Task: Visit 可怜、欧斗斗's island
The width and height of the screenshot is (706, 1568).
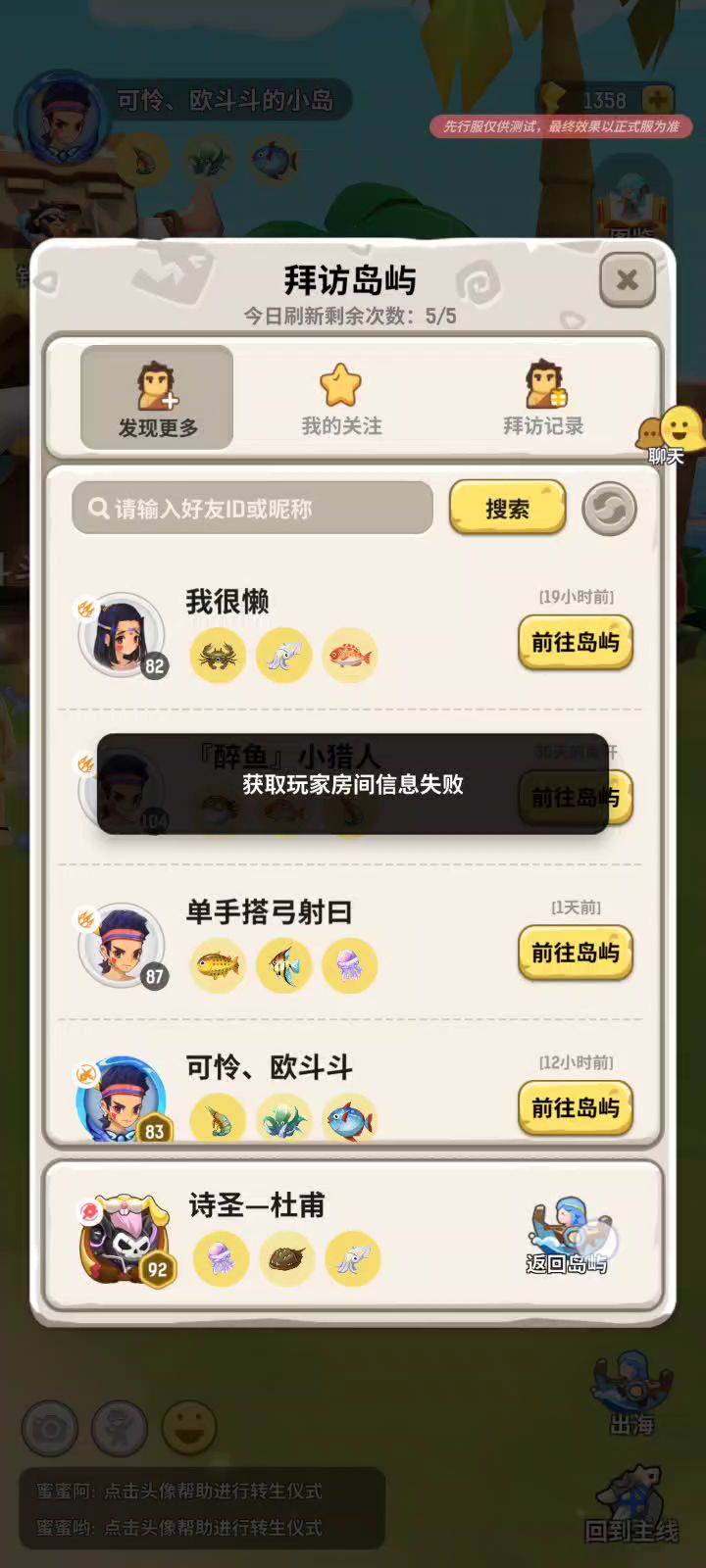Action: coord(575,1107)
